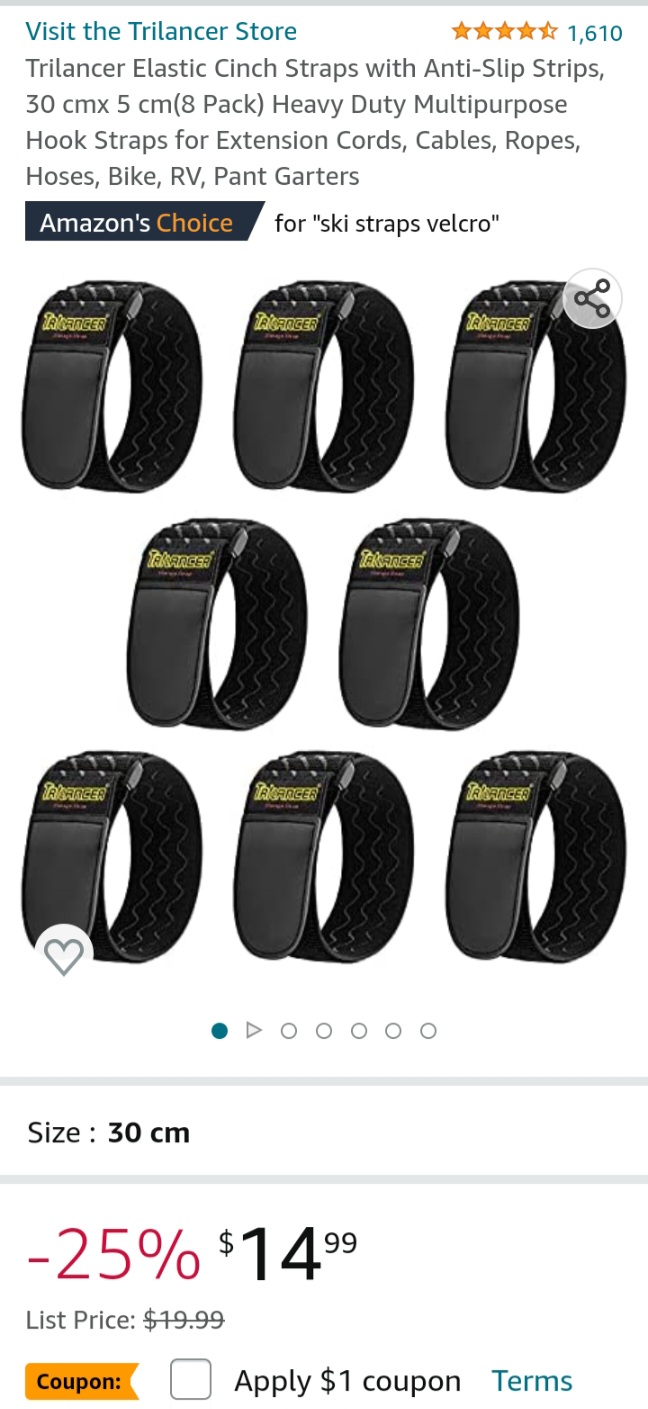Image resolution: width=648 pixels, height=1409 pixels.
Task: Visit the Trilancer Store link
Action: pos(161,31)
